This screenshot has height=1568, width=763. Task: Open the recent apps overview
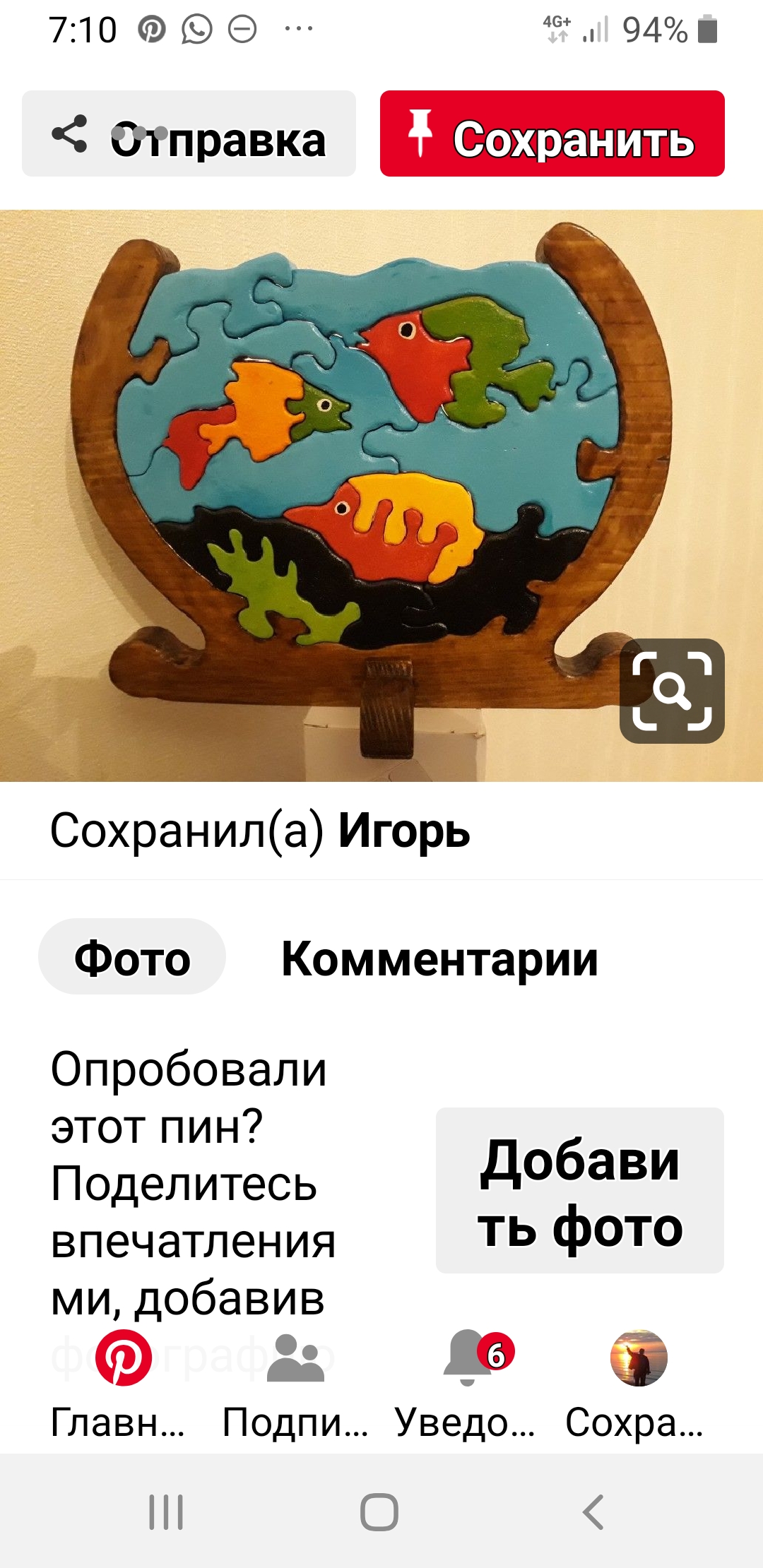pyautogui.click(x=167, y=1512)
